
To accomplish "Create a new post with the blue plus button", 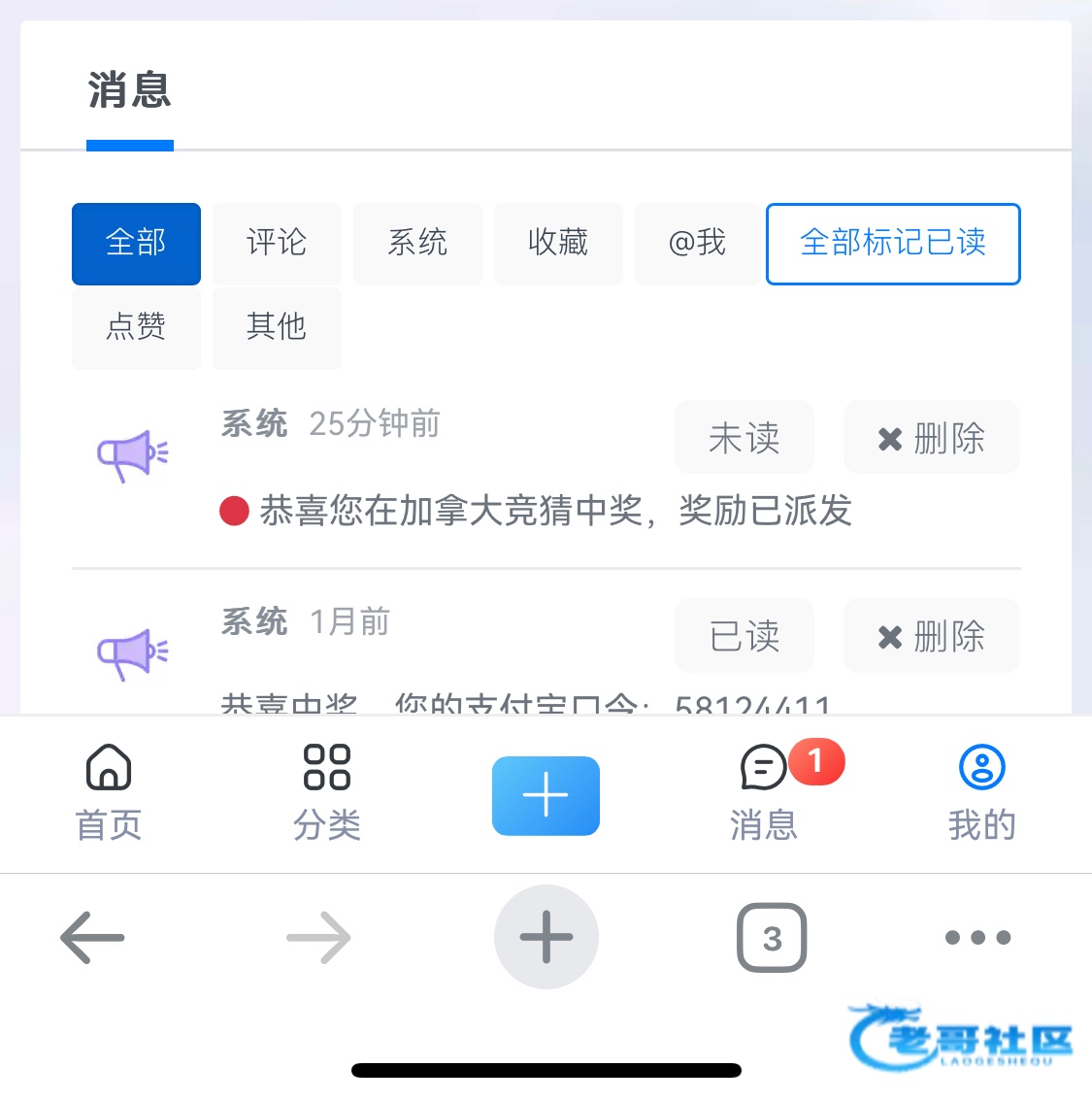I will [546, 795].
